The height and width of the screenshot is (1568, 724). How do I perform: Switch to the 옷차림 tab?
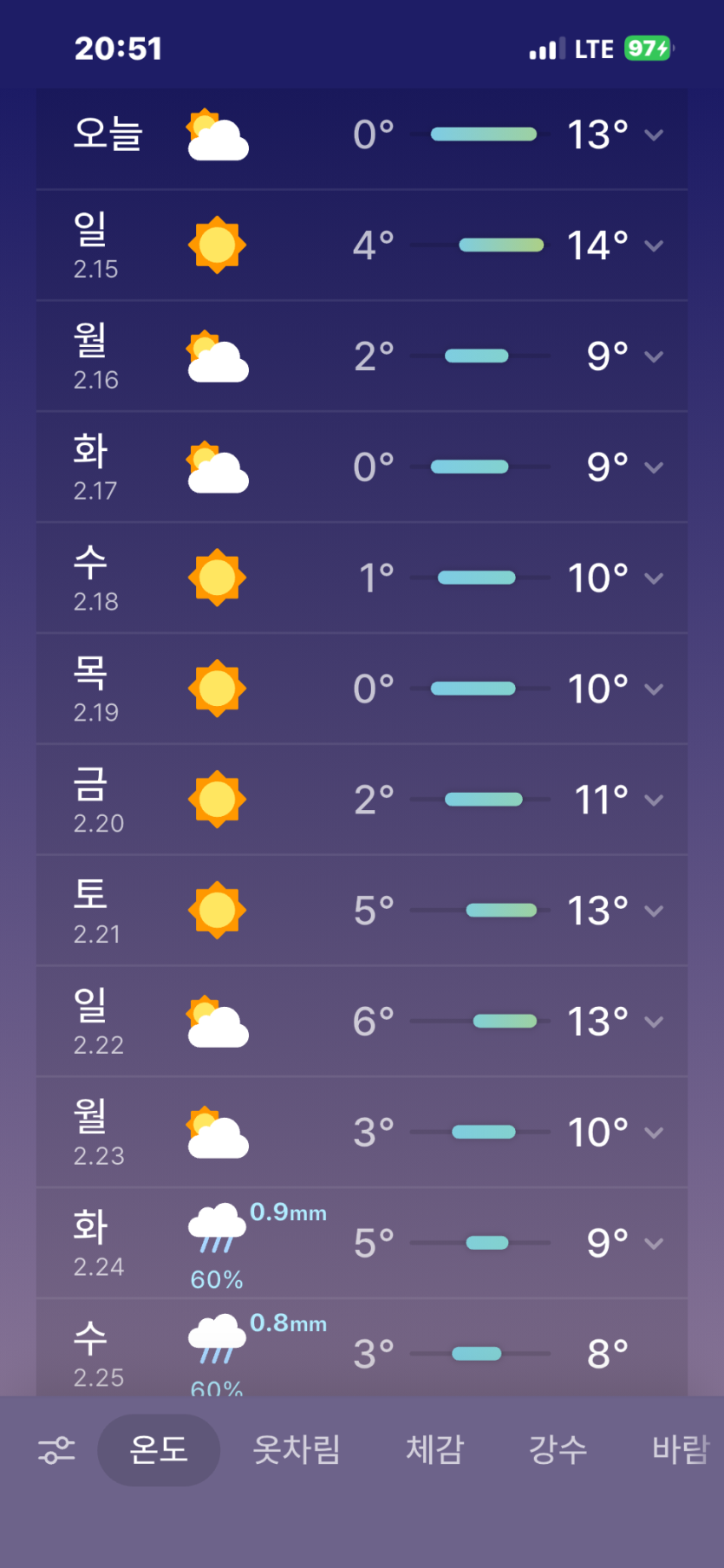(x=297, y=1450)
